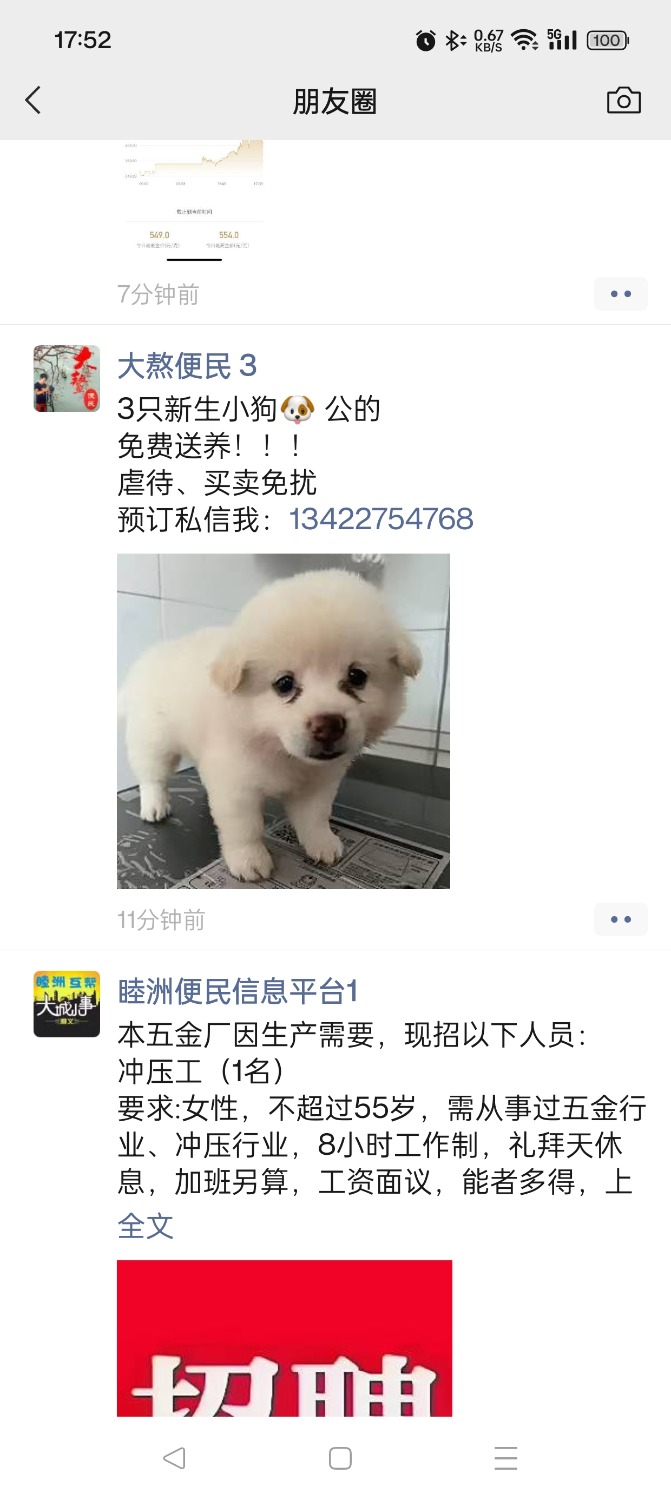
Task: Tap the 睦洲便民信息平台1 username
Action: (238, 991)
